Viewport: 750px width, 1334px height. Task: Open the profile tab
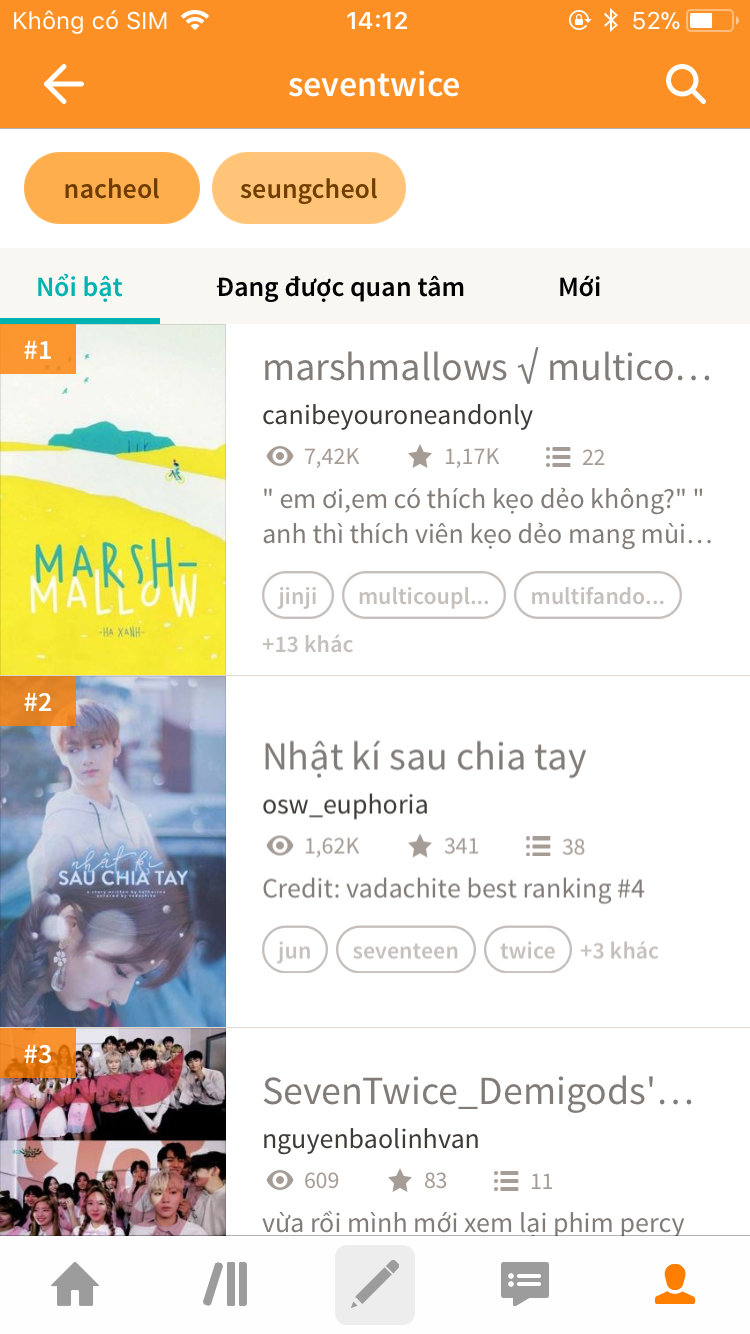pyautogui.click(x=675, y=1284)
